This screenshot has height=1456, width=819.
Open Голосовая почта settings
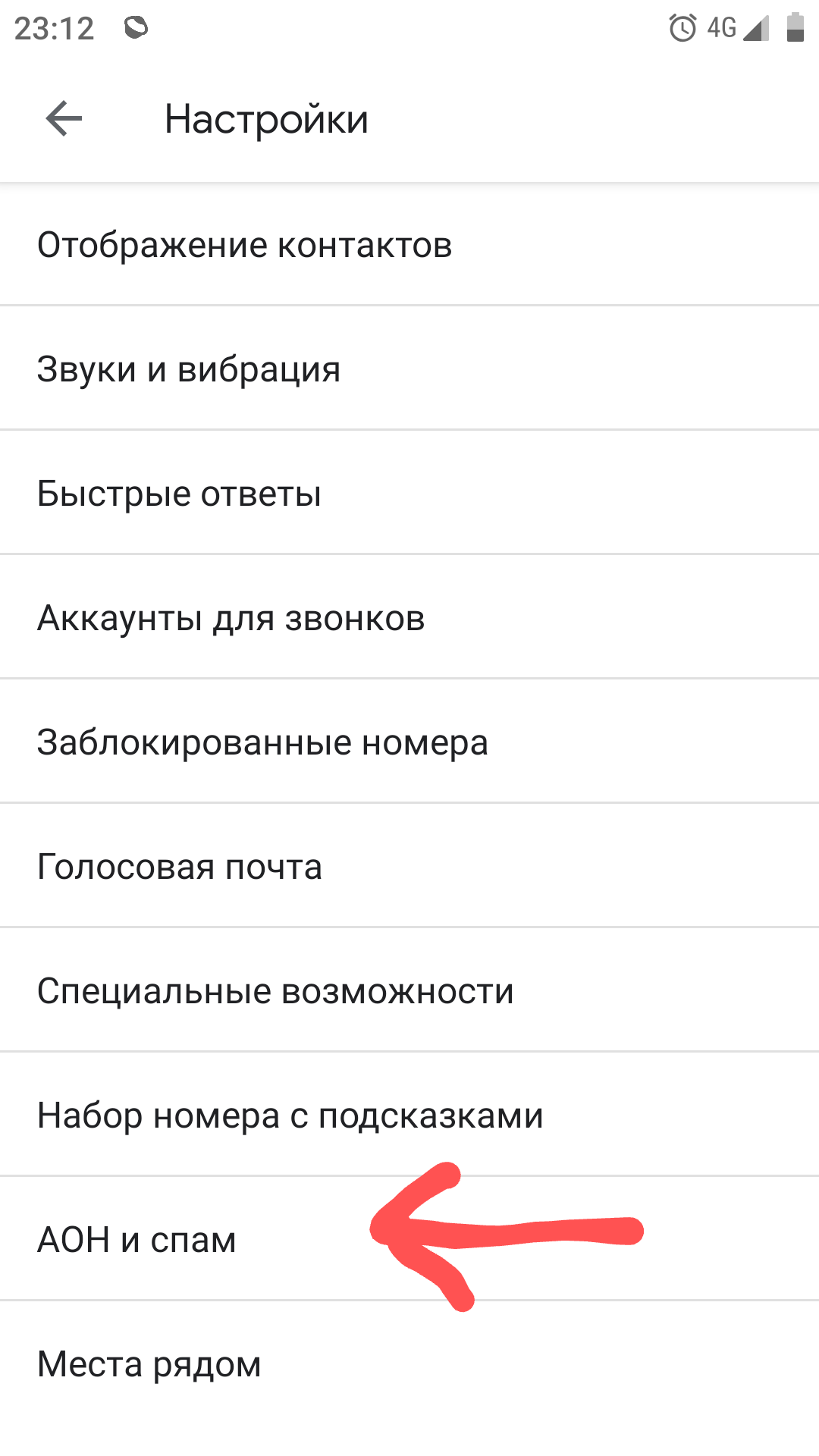180,867
